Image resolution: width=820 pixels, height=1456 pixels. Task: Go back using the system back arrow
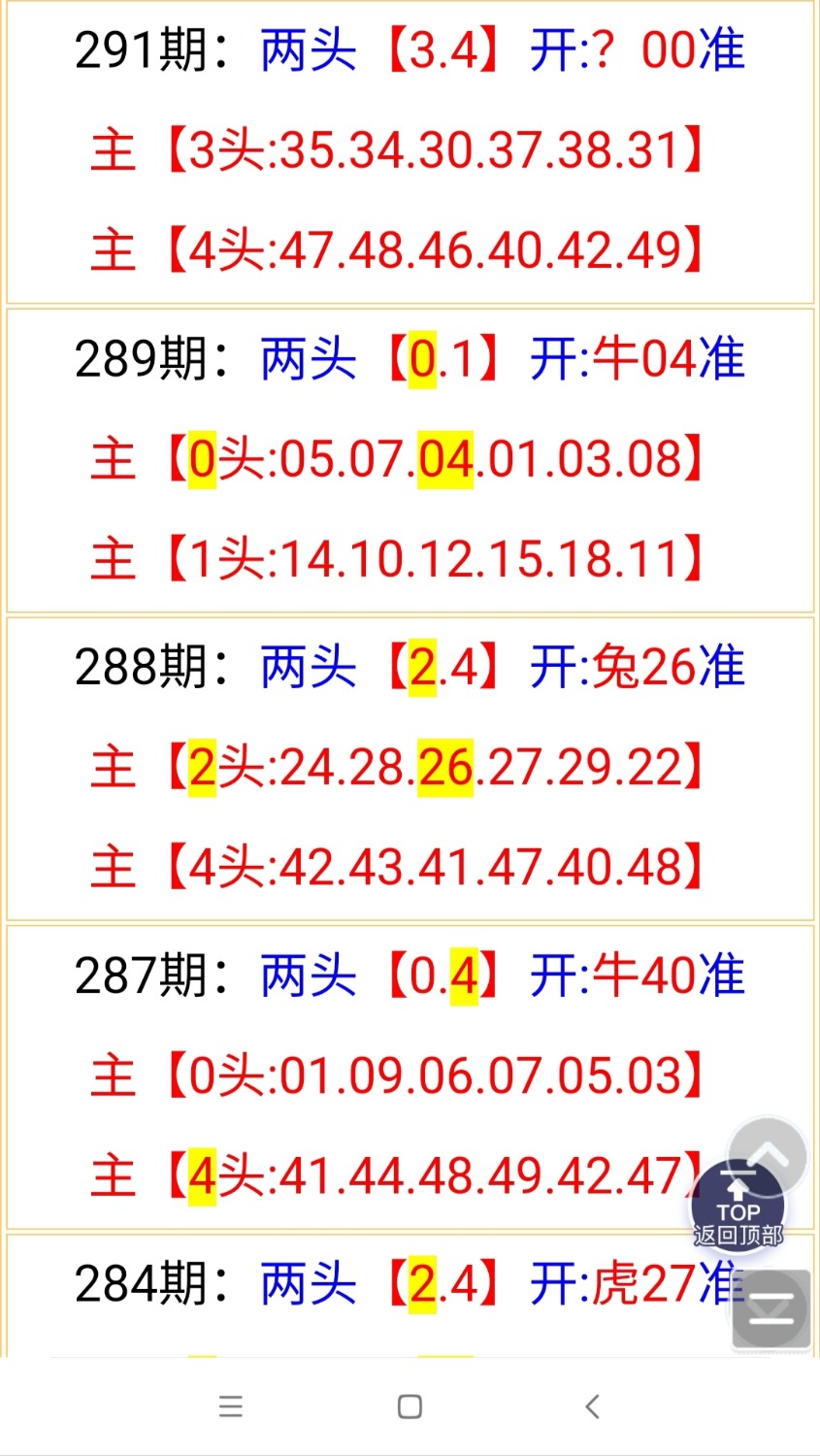pos(592,1406)
